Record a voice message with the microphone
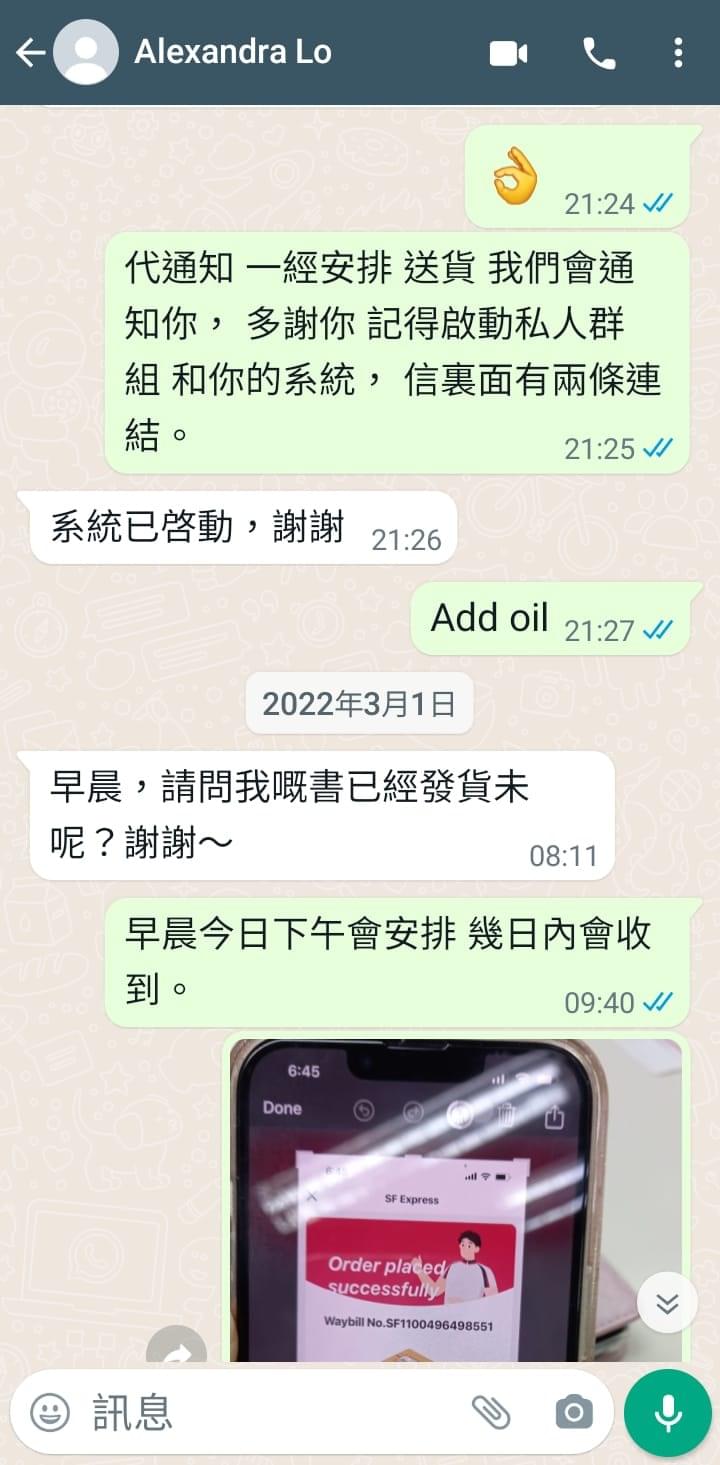720x1465 pixels. click(667, 1412)
